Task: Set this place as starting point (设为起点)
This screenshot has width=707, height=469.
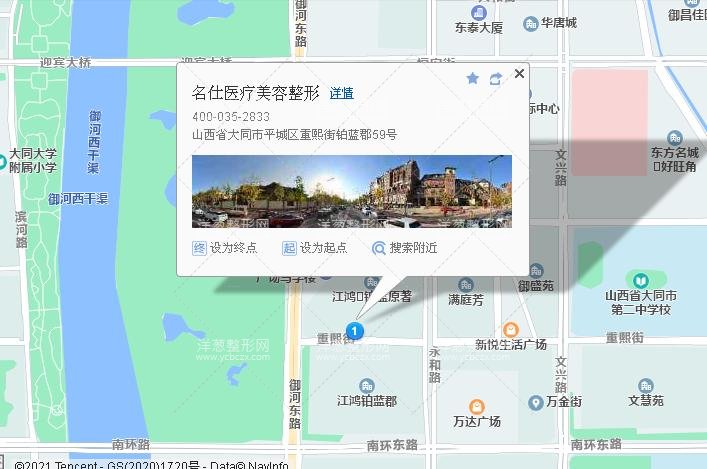Action: click(x=314, y=248)
